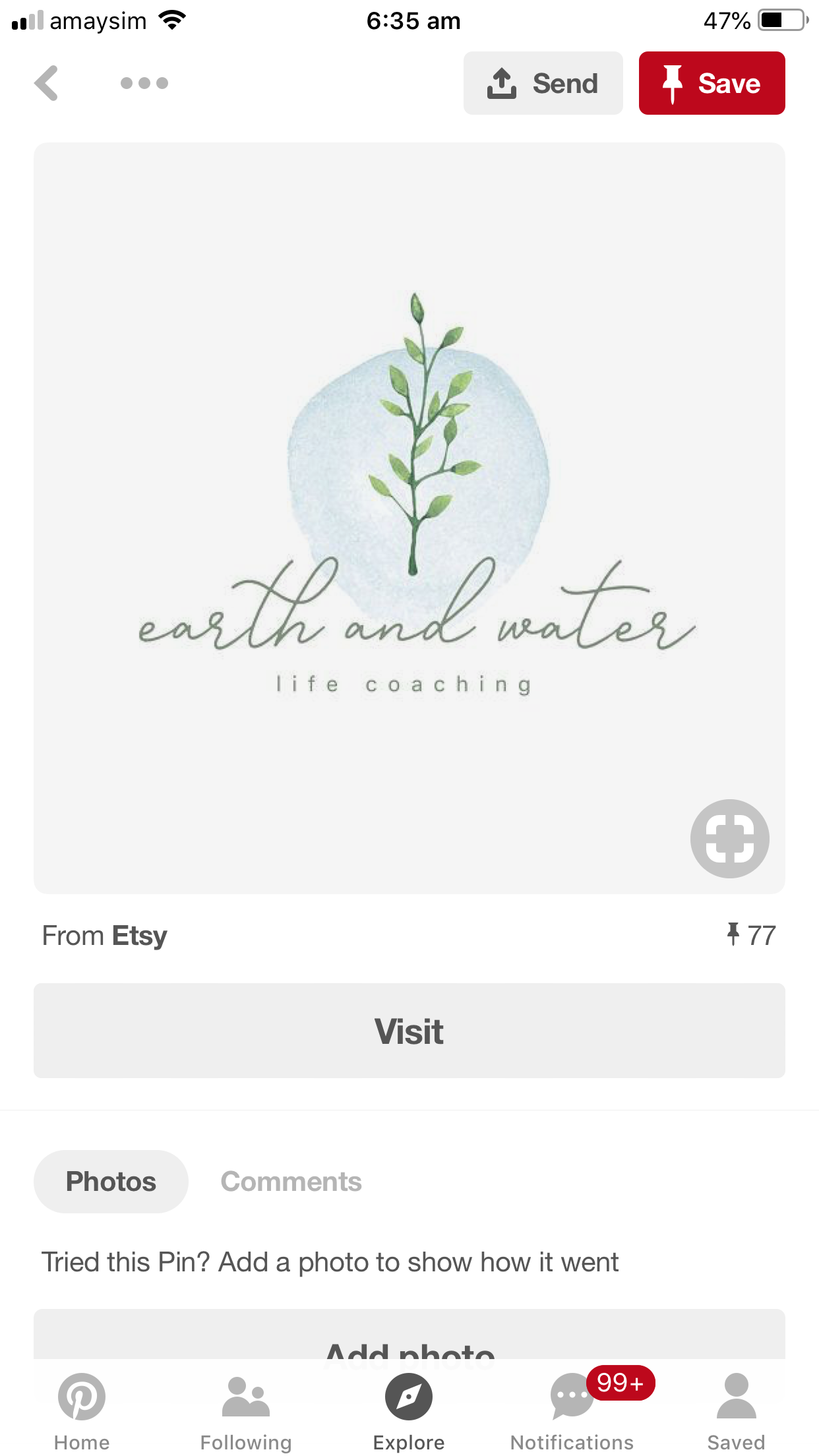Image resolution: width=819 pixels, height=1456 pixels.
Task: Open the three-dot options menu
Action: [x=144, y=83]
